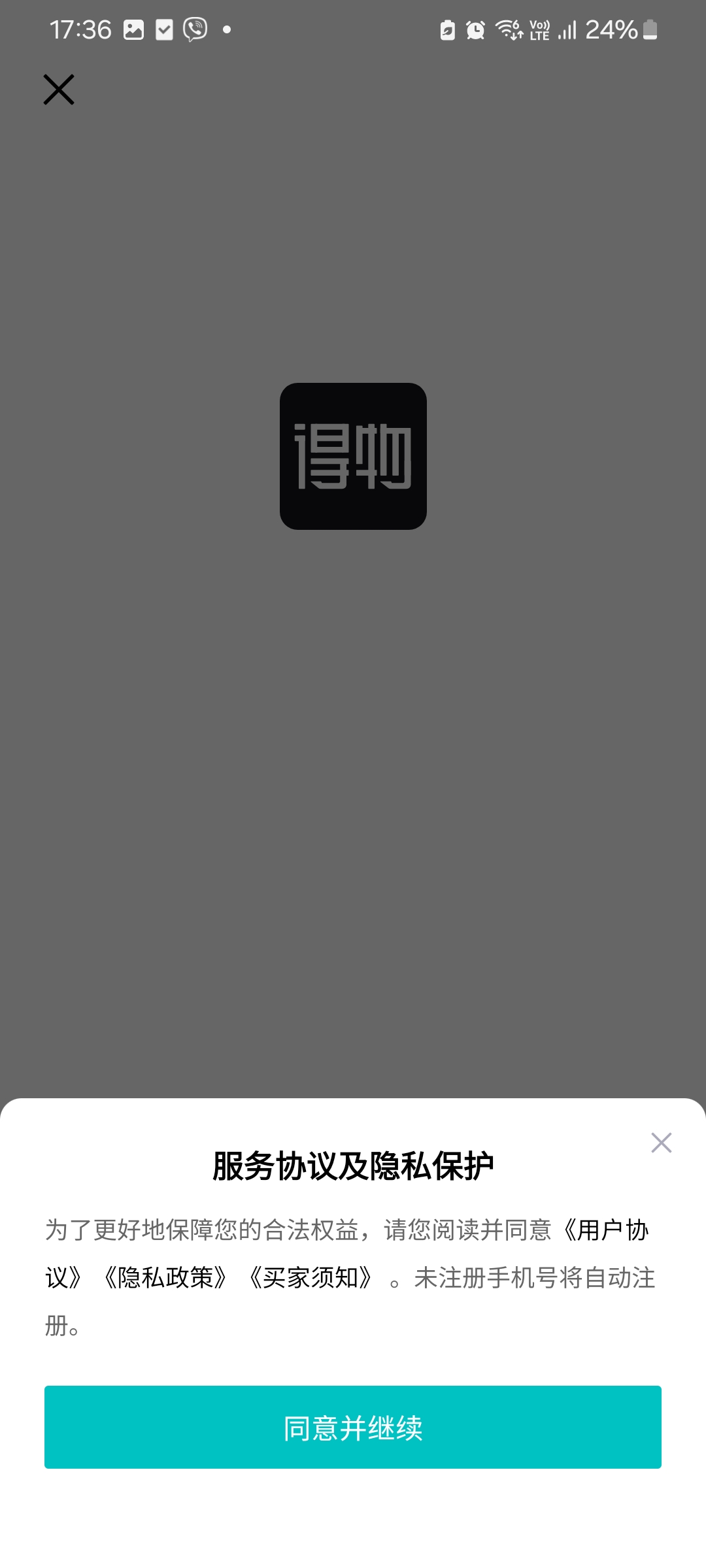706x1568 pixels.
Task: Tap 同意并继续 to agree and continue
Action: (x=353, y=1428)
